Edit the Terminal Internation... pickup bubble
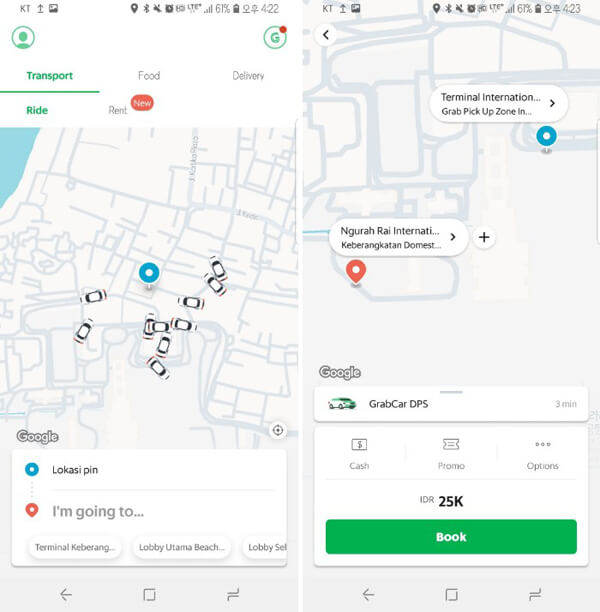This screenshot has height=612, width=600. [498, 104]
